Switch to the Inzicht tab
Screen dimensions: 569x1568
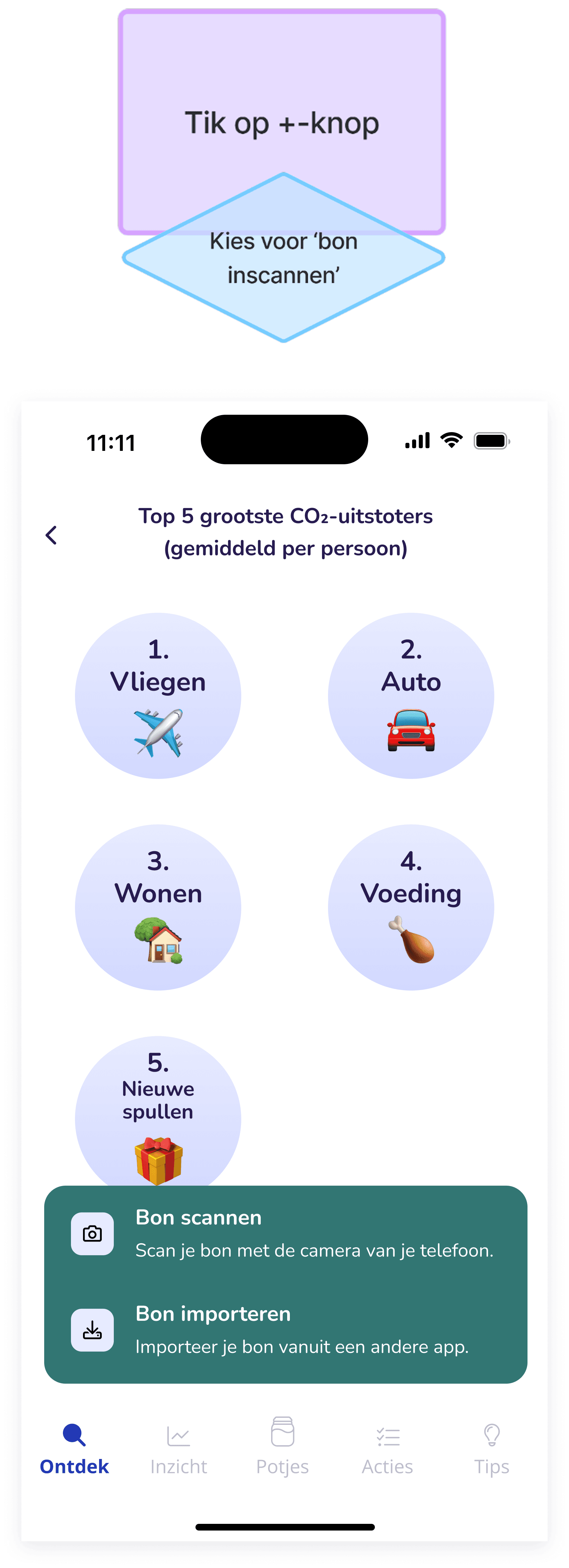pyautogui.click(x=178, y=1449)
